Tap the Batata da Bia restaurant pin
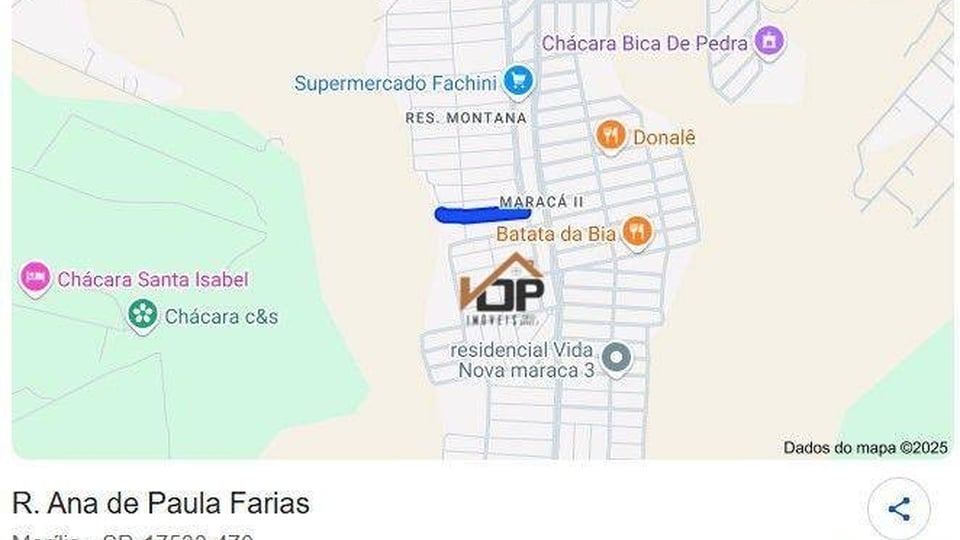 click(637, 233)
